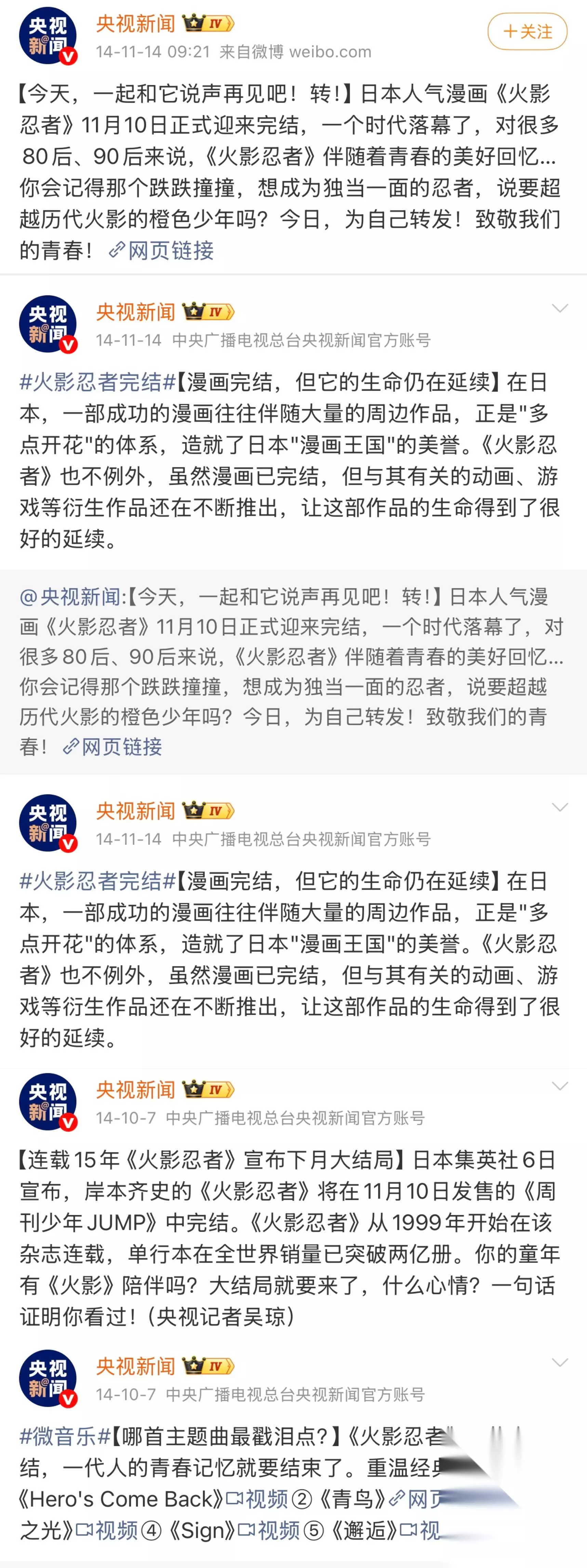Open the 网页链接 link after 的青春! in top post
Image resolution: width=587 pixels, height=1568 pixels.
coord(161,250)
